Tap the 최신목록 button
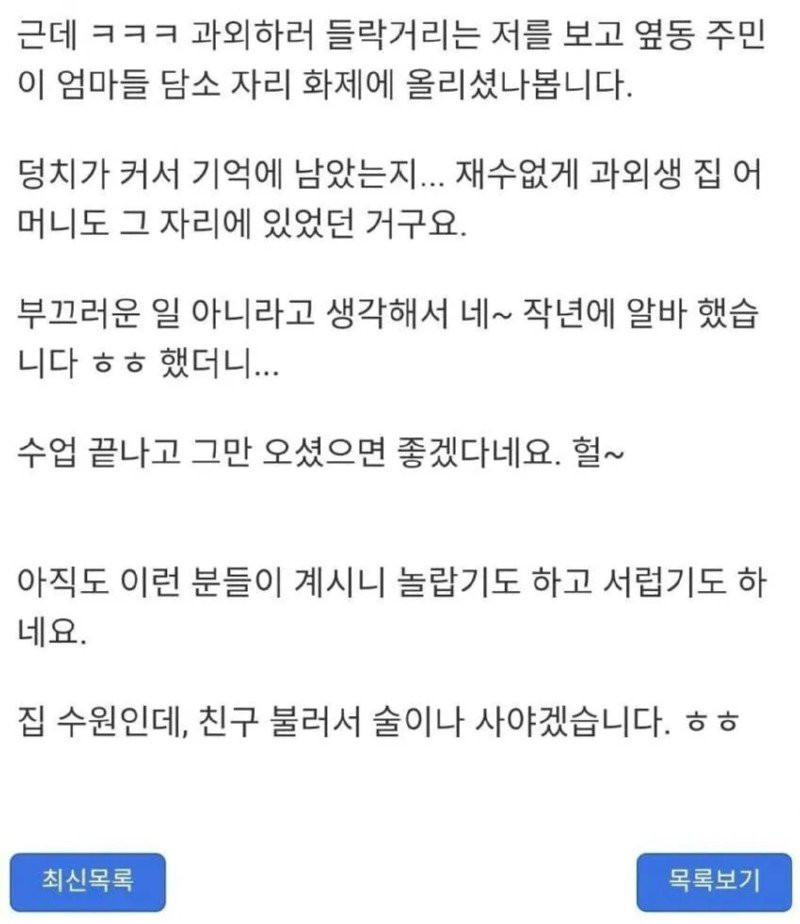Viewport: 800px width, 924px height. pyautogui.click(x=88, y=881)
